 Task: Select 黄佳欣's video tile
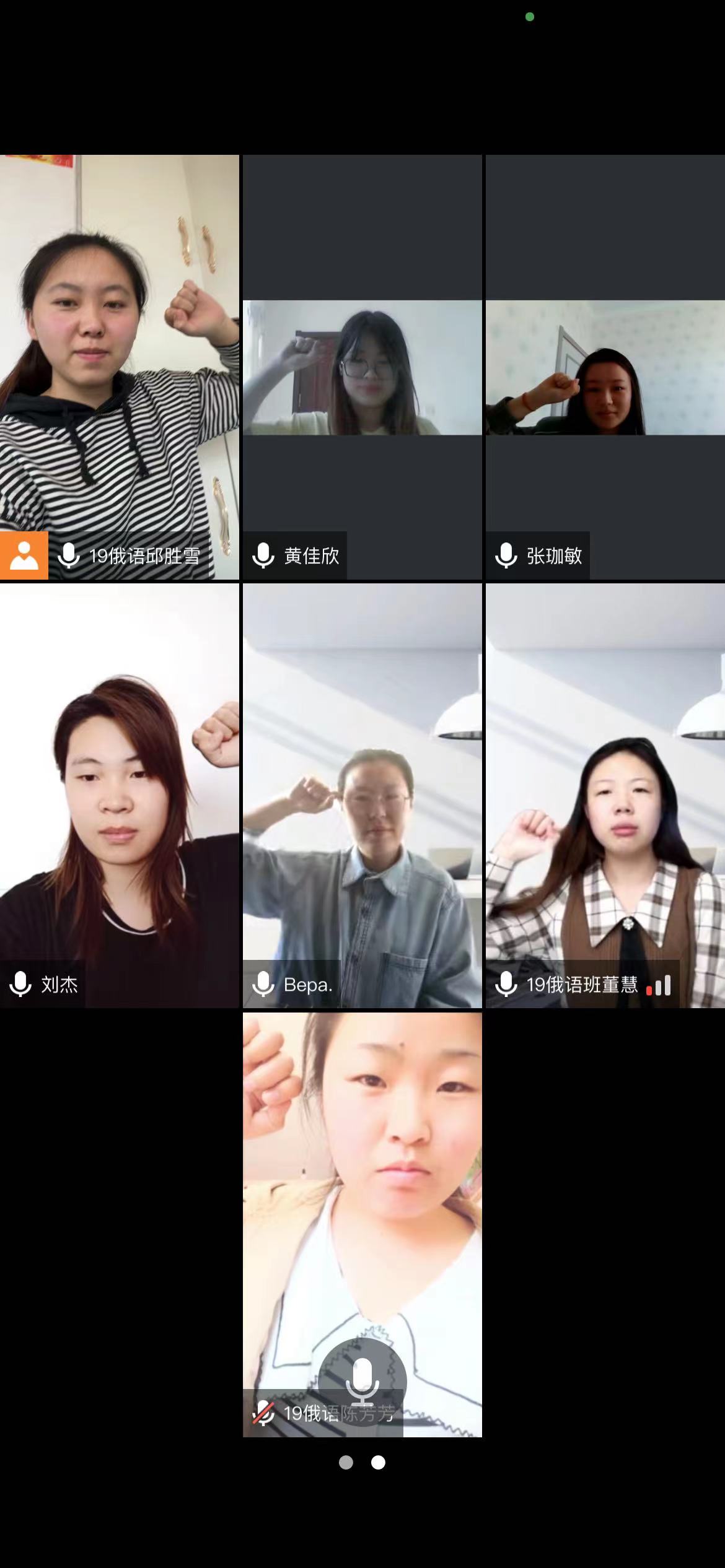click(x=362, y=368)
